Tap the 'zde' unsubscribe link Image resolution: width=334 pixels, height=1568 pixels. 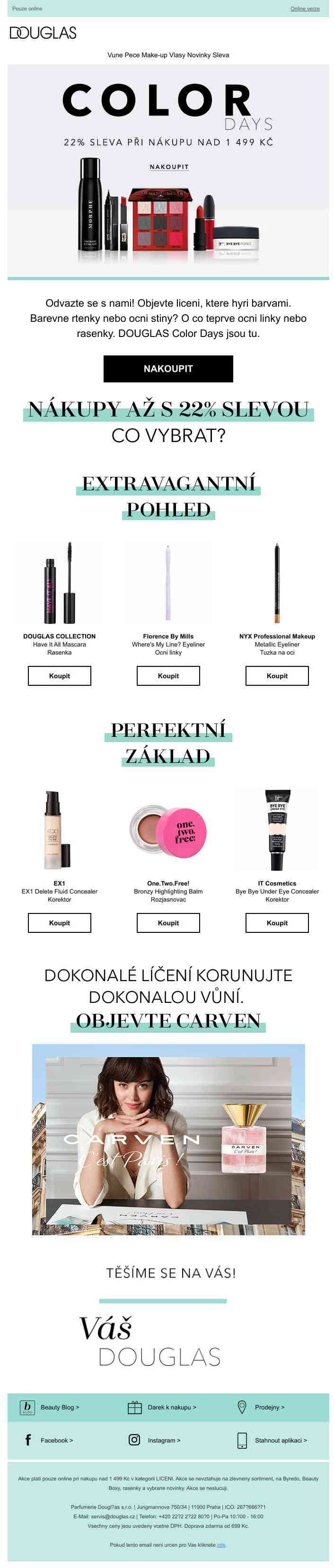point(221,1544)
